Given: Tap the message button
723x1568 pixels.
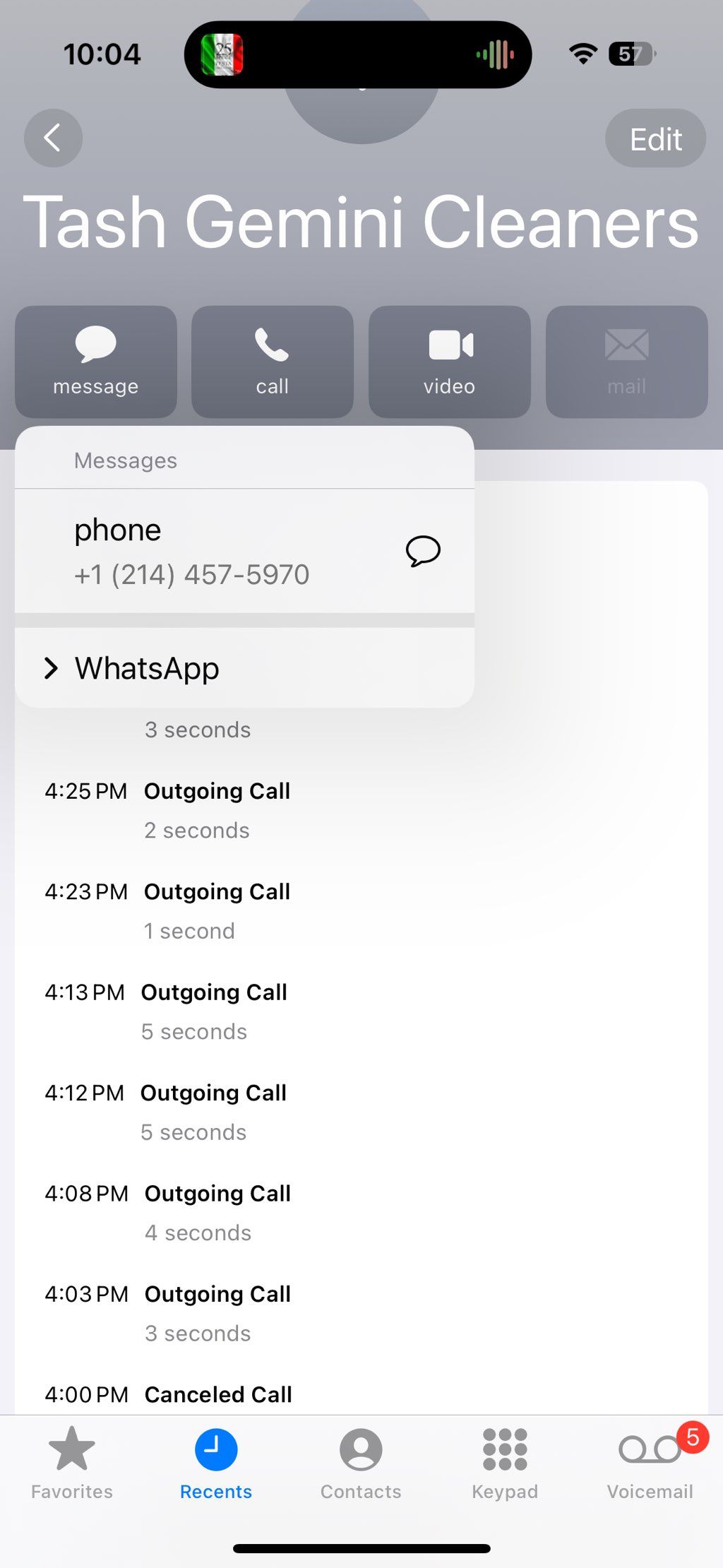Looking at the screenshot, I should click(96, 362).
